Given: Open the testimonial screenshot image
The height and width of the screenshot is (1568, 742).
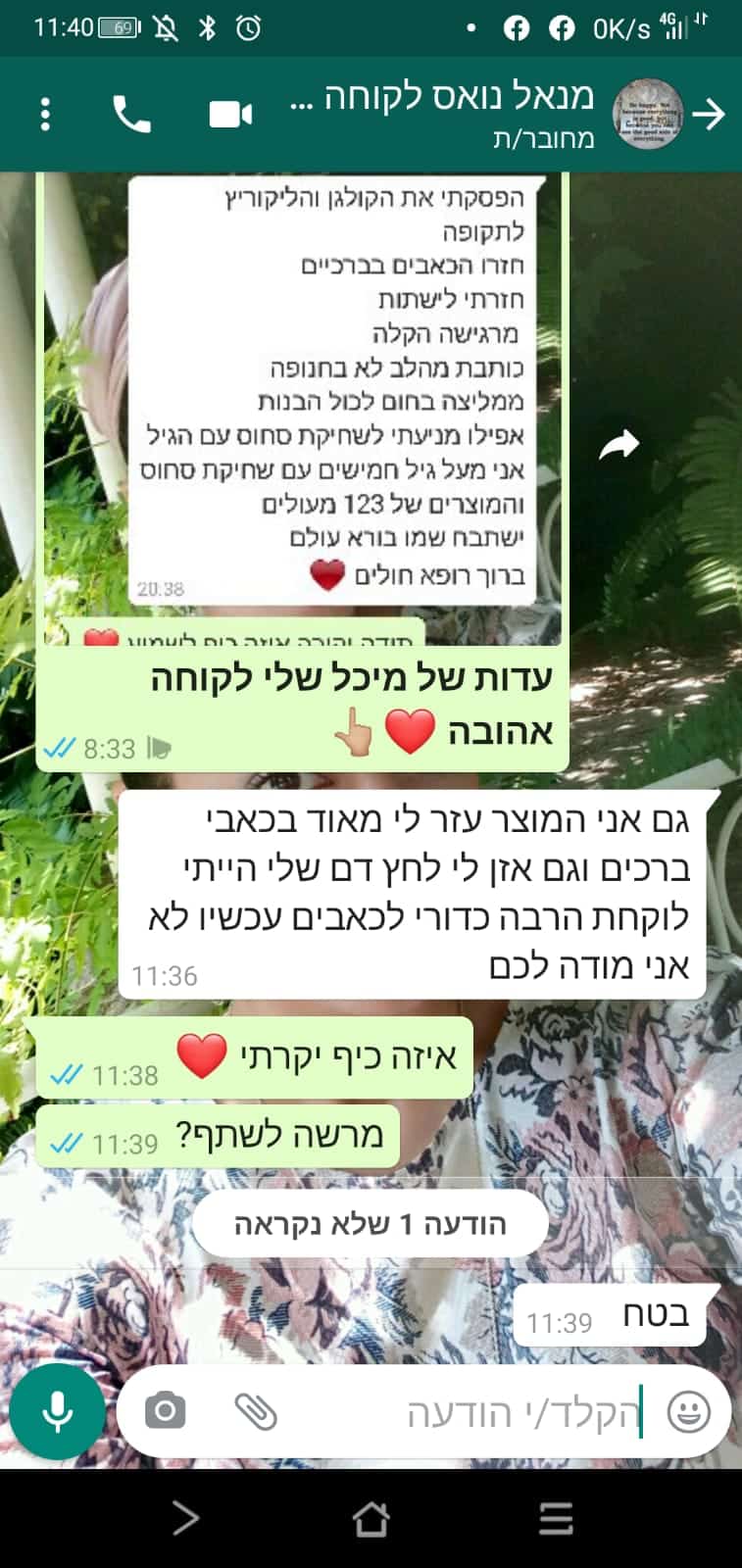Looking at the screenshot, I should [333, 392].
